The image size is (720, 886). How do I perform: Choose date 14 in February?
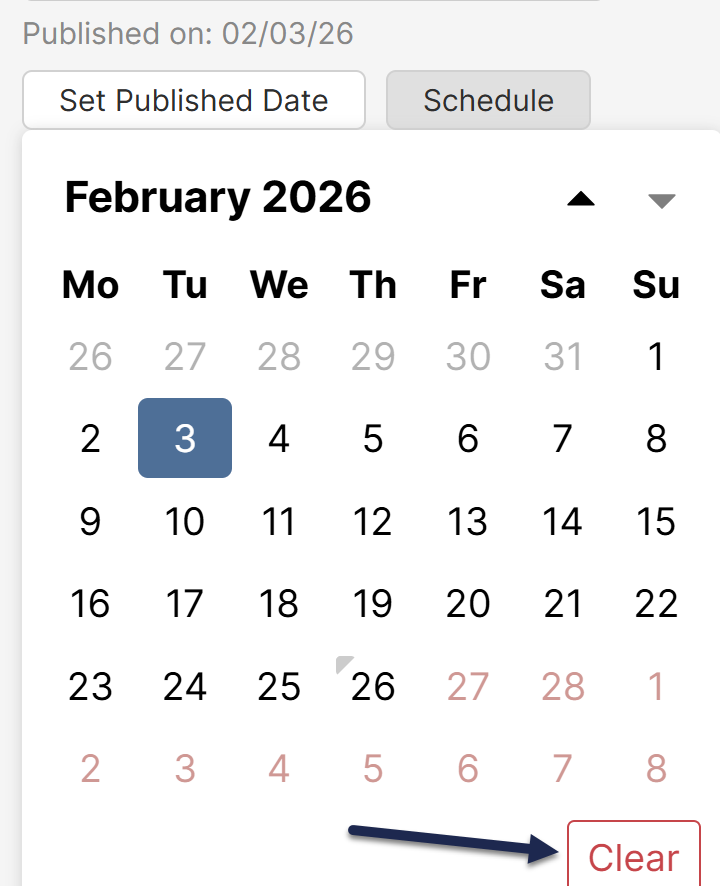(562, 521)
